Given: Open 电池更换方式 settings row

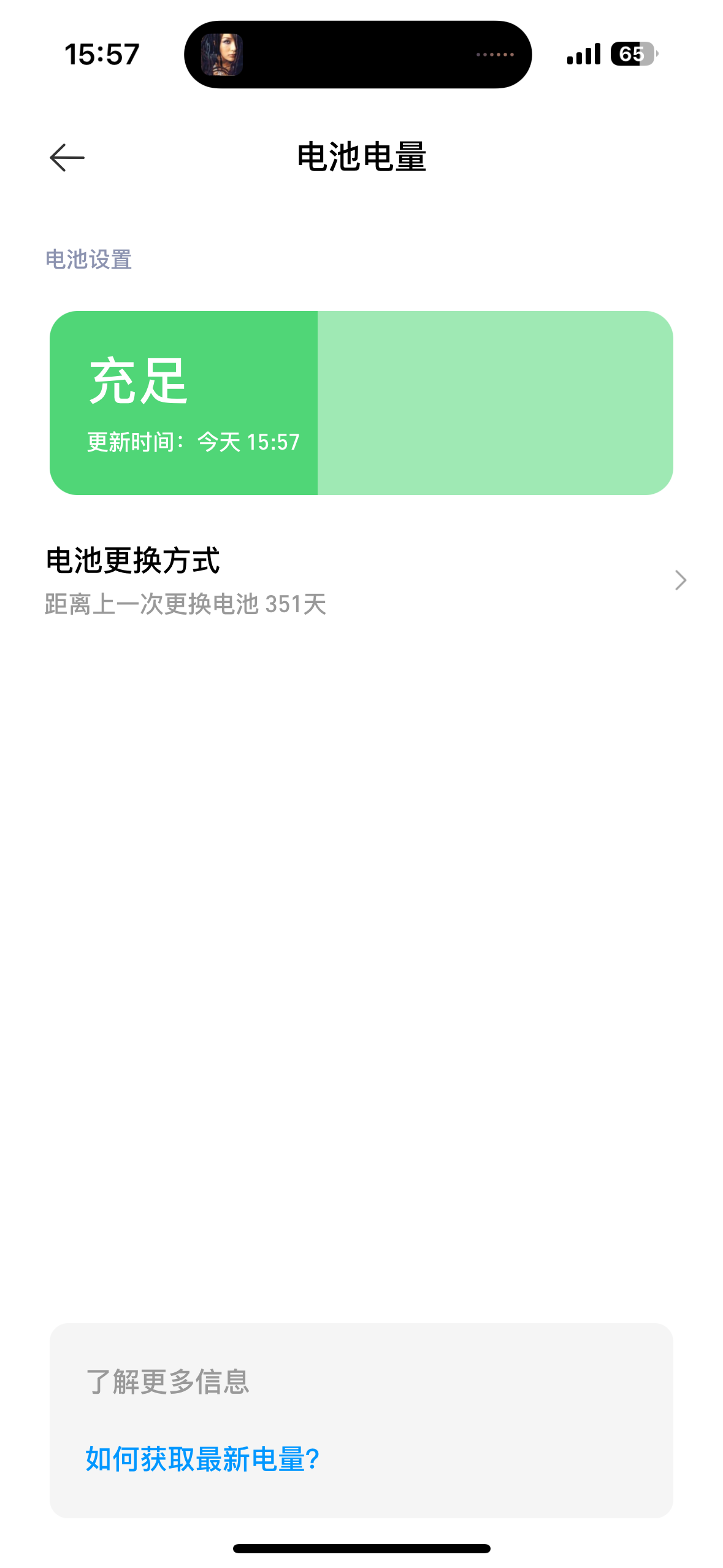Looking at the screenshot, I should tap(362, 580).
